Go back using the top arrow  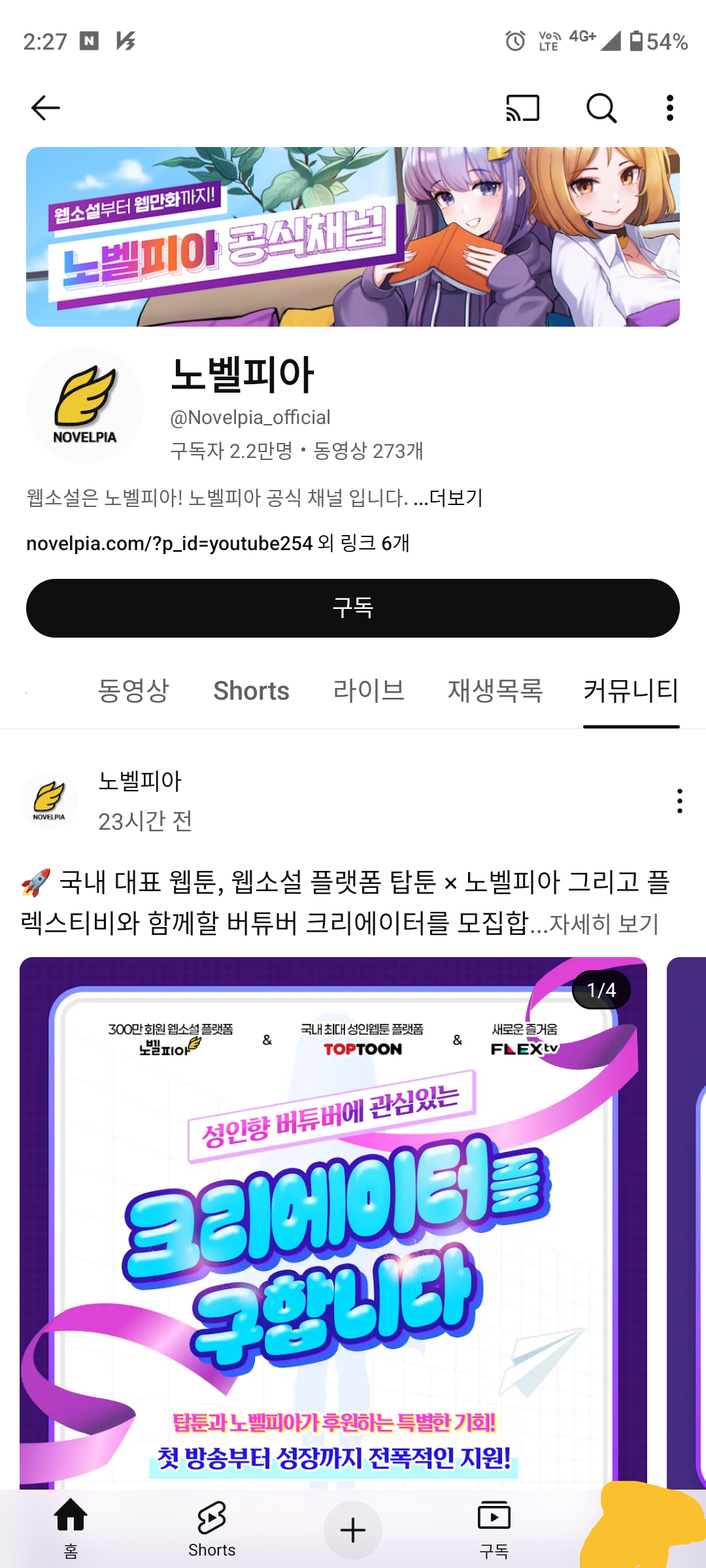[x=46, y=108]
